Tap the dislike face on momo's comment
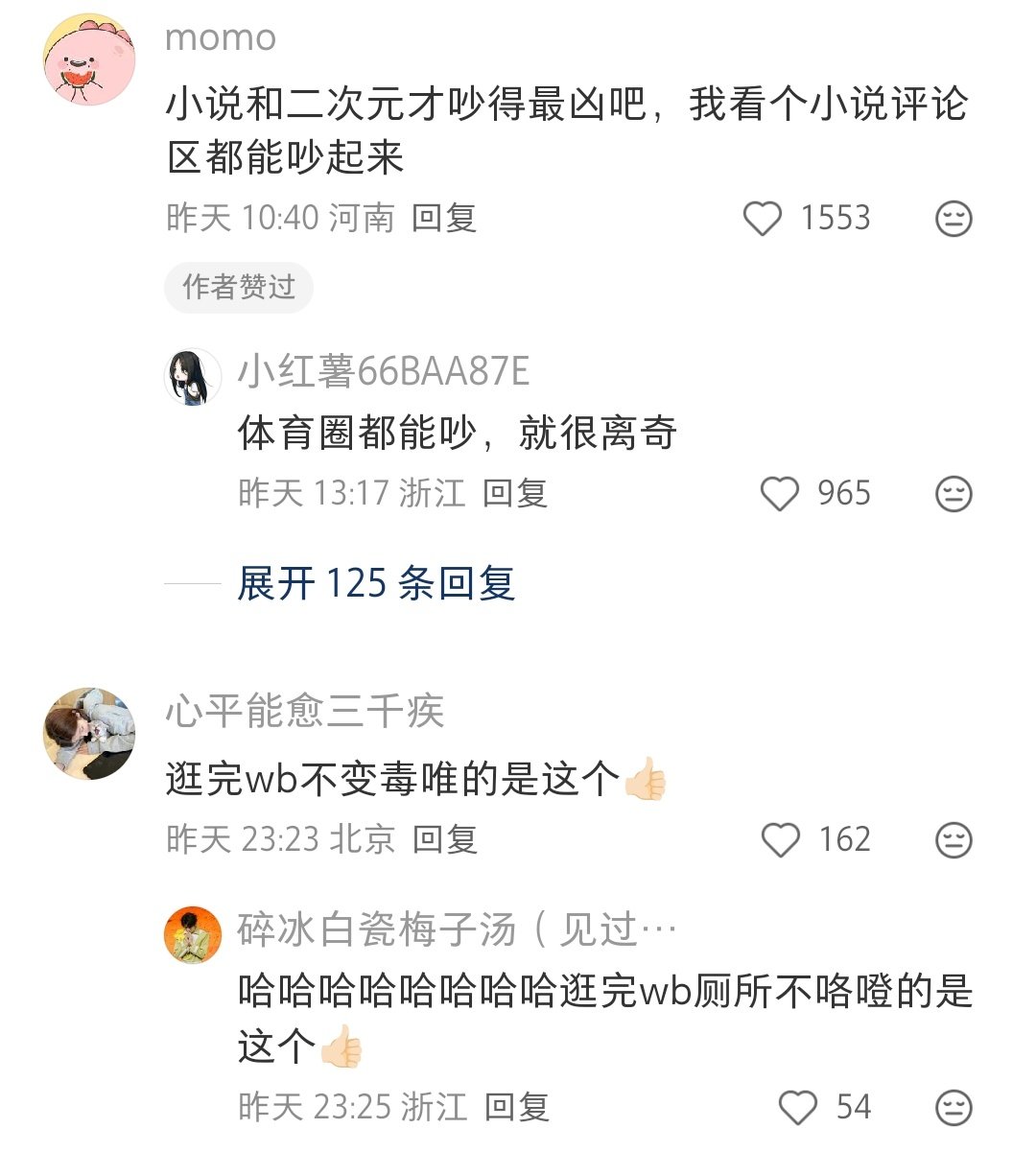1036x1152 pixels. coord(954,219)
